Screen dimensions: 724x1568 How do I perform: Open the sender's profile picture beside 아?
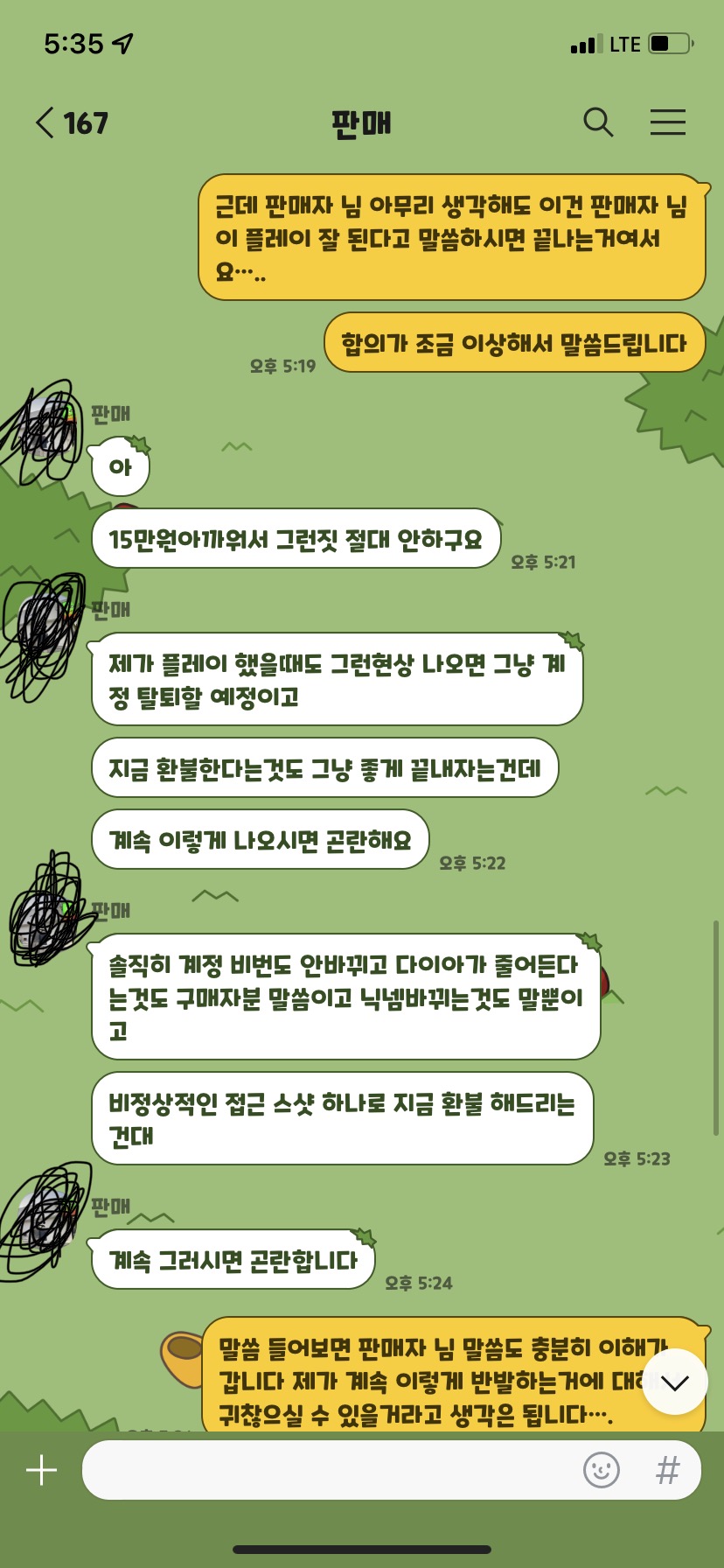pyautogui.click(x=45, y=430)
